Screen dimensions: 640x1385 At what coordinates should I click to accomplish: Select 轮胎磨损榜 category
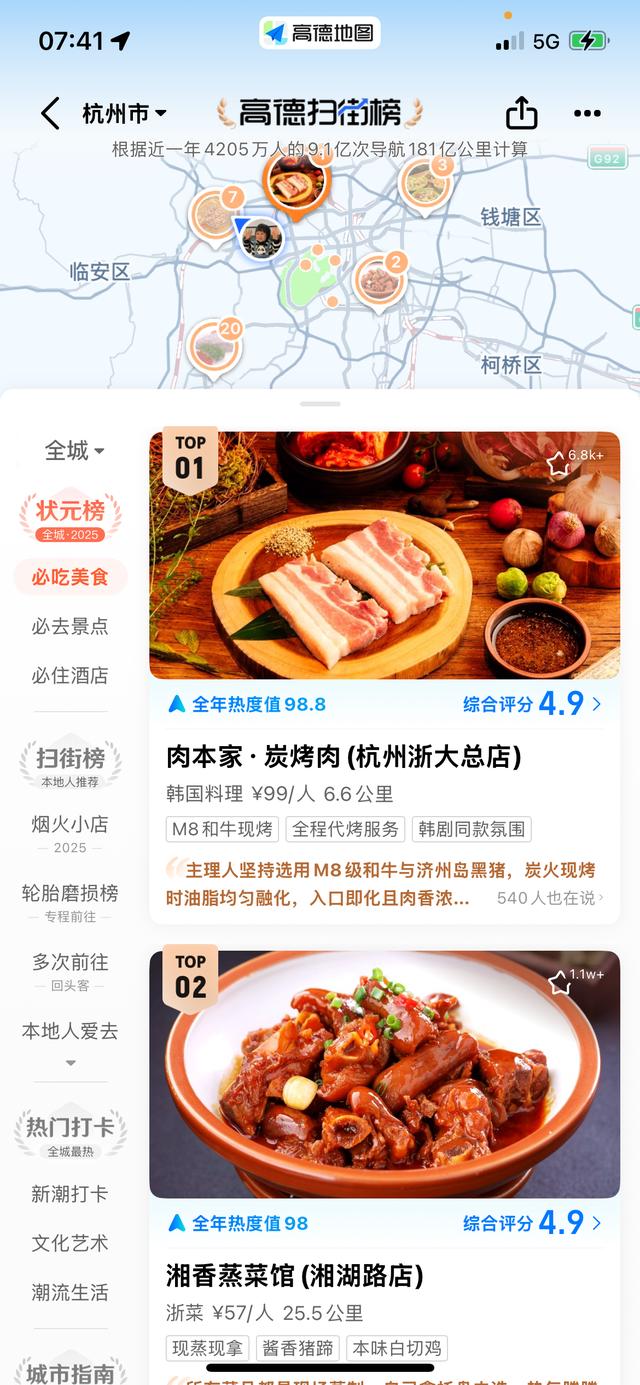70,901
